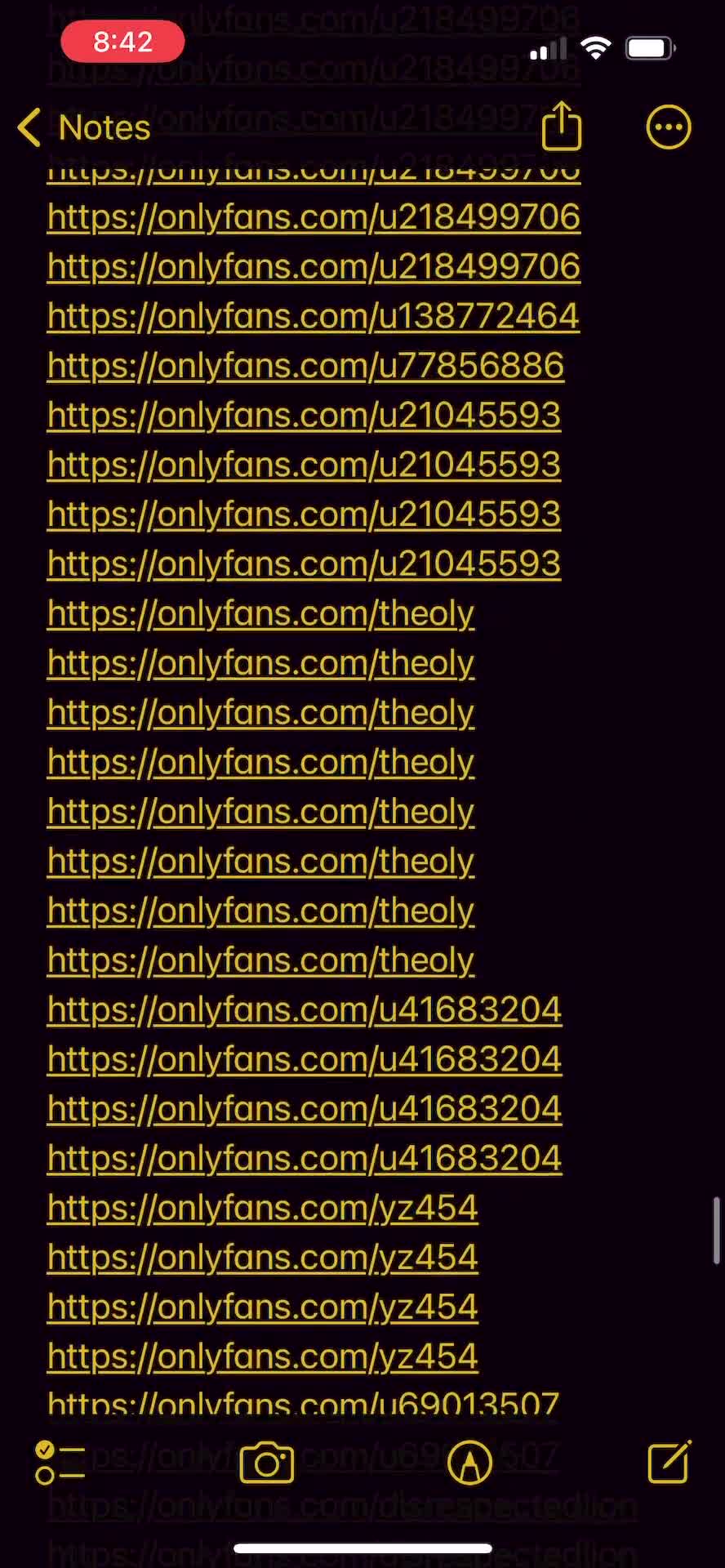Share this note
Image resolution: width=725 pixels, height=1568 pixels.
[562, 127]
